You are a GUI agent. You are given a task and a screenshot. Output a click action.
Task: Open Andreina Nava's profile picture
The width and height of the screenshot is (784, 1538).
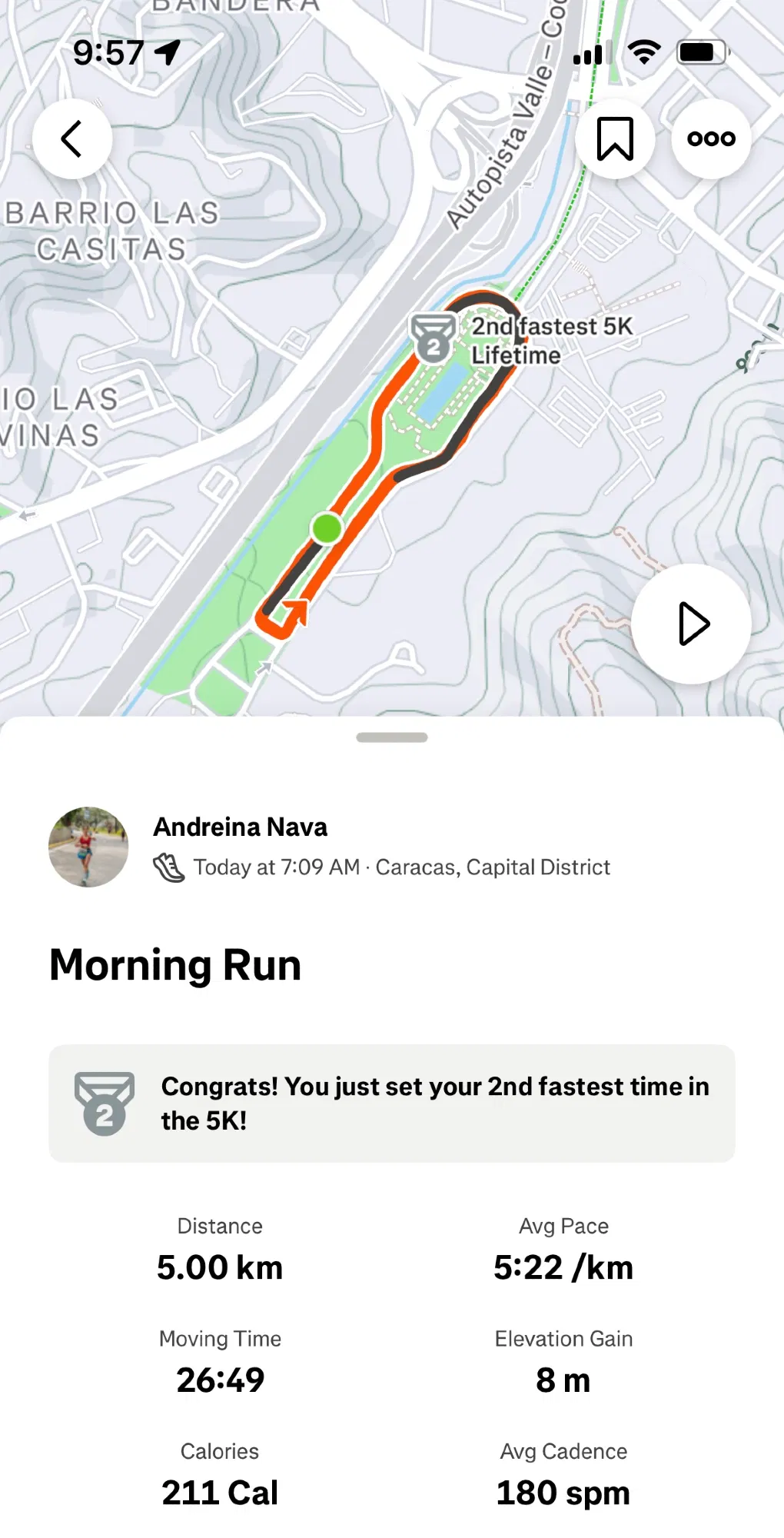[x=88, y=847]
